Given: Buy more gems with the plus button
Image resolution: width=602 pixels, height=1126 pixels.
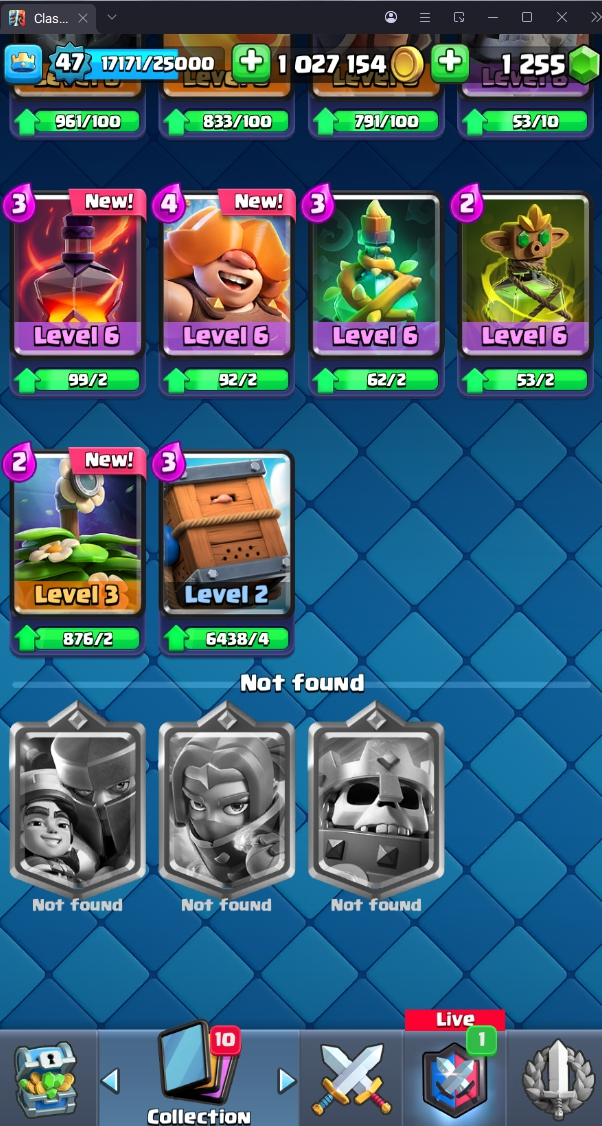Looking at the screenshot, I should [450, 62].
